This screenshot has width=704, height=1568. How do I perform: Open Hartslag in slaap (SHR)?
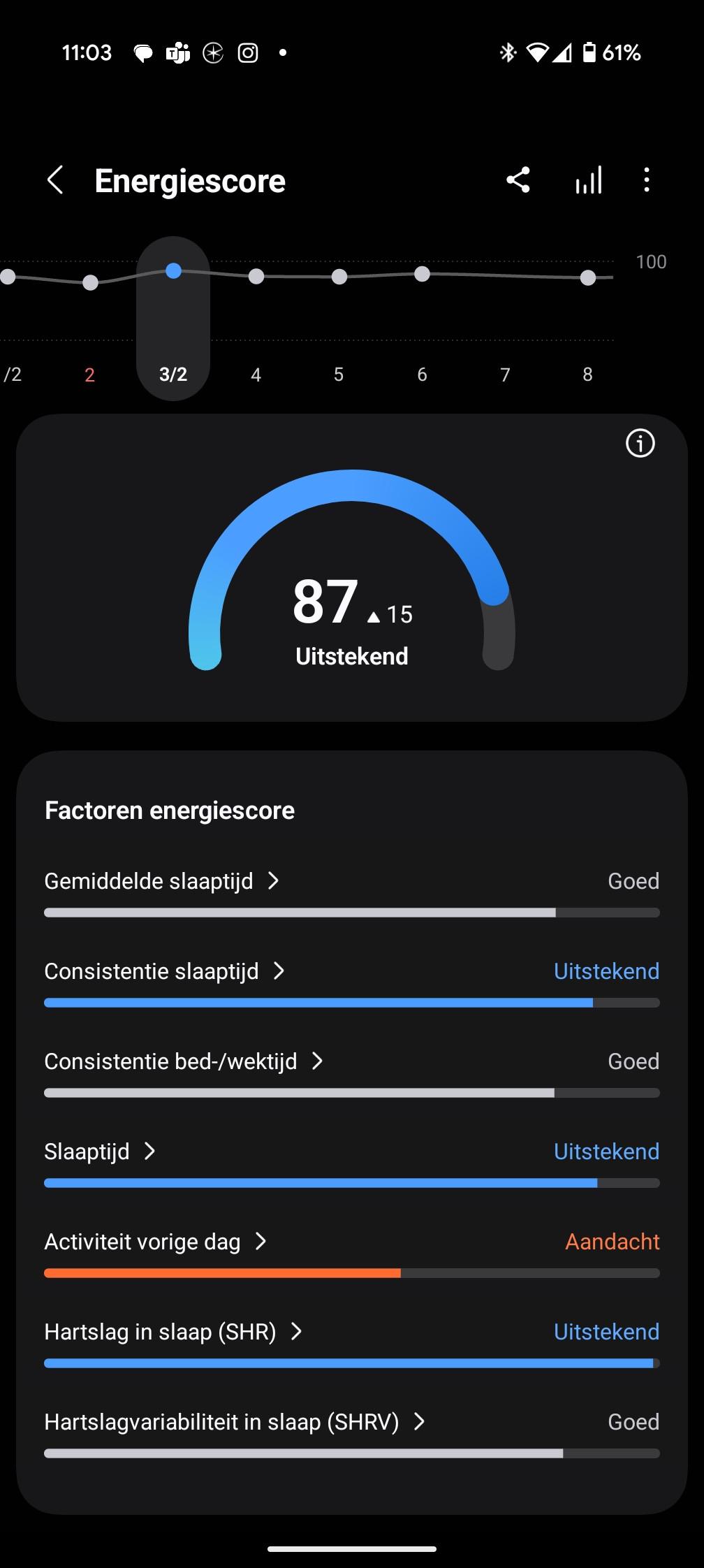(352, 1343)
